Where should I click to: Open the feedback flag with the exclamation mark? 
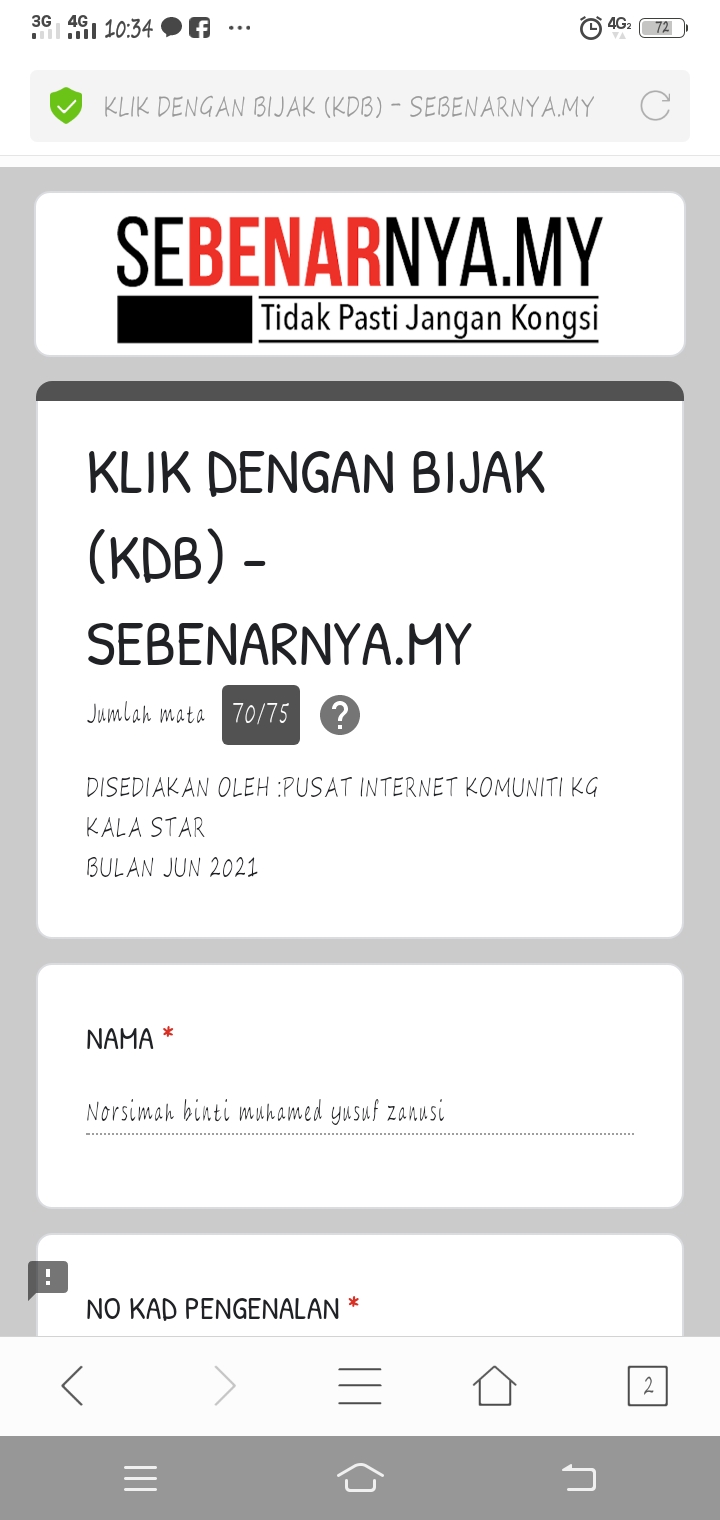point(48,1277)
